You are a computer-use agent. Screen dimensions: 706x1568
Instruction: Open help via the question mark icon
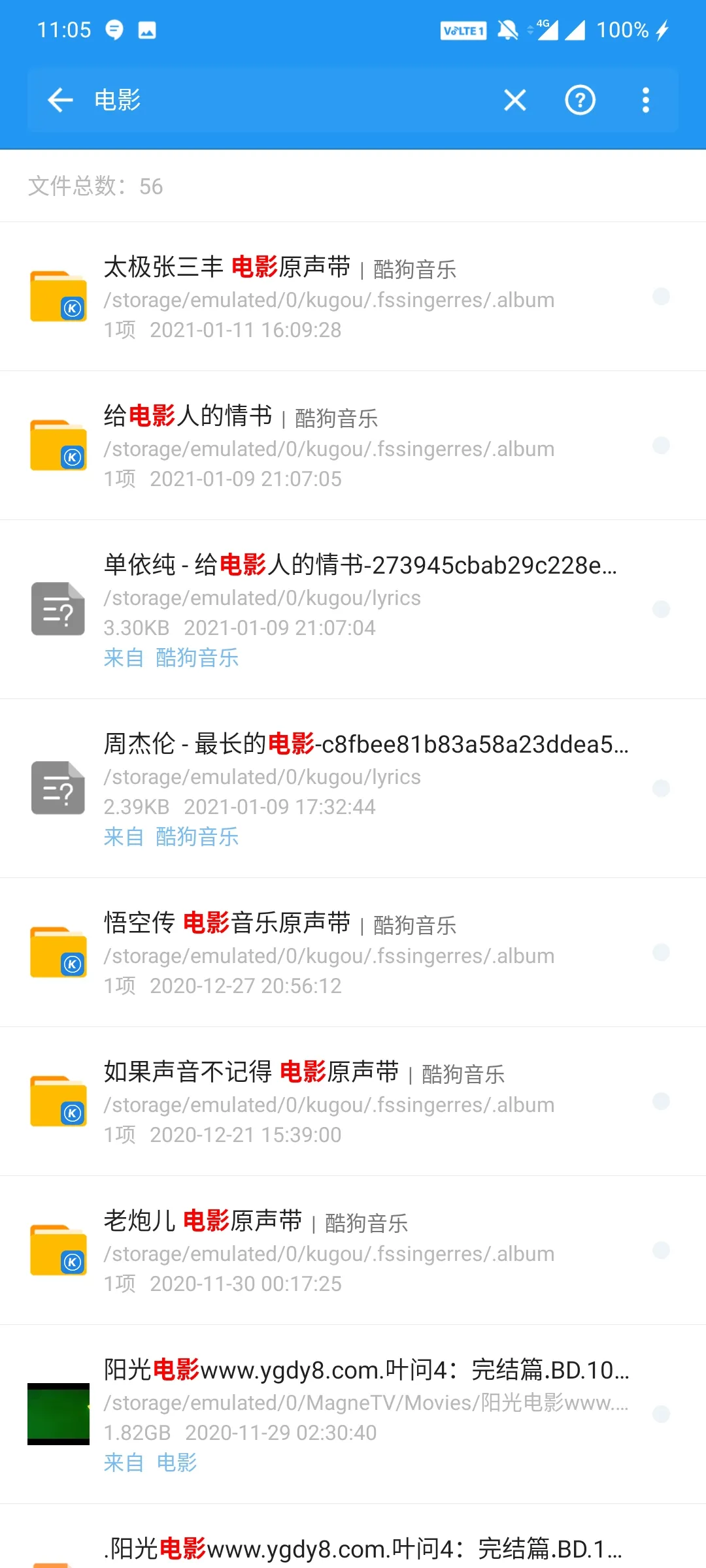click(x=580, y=100)
